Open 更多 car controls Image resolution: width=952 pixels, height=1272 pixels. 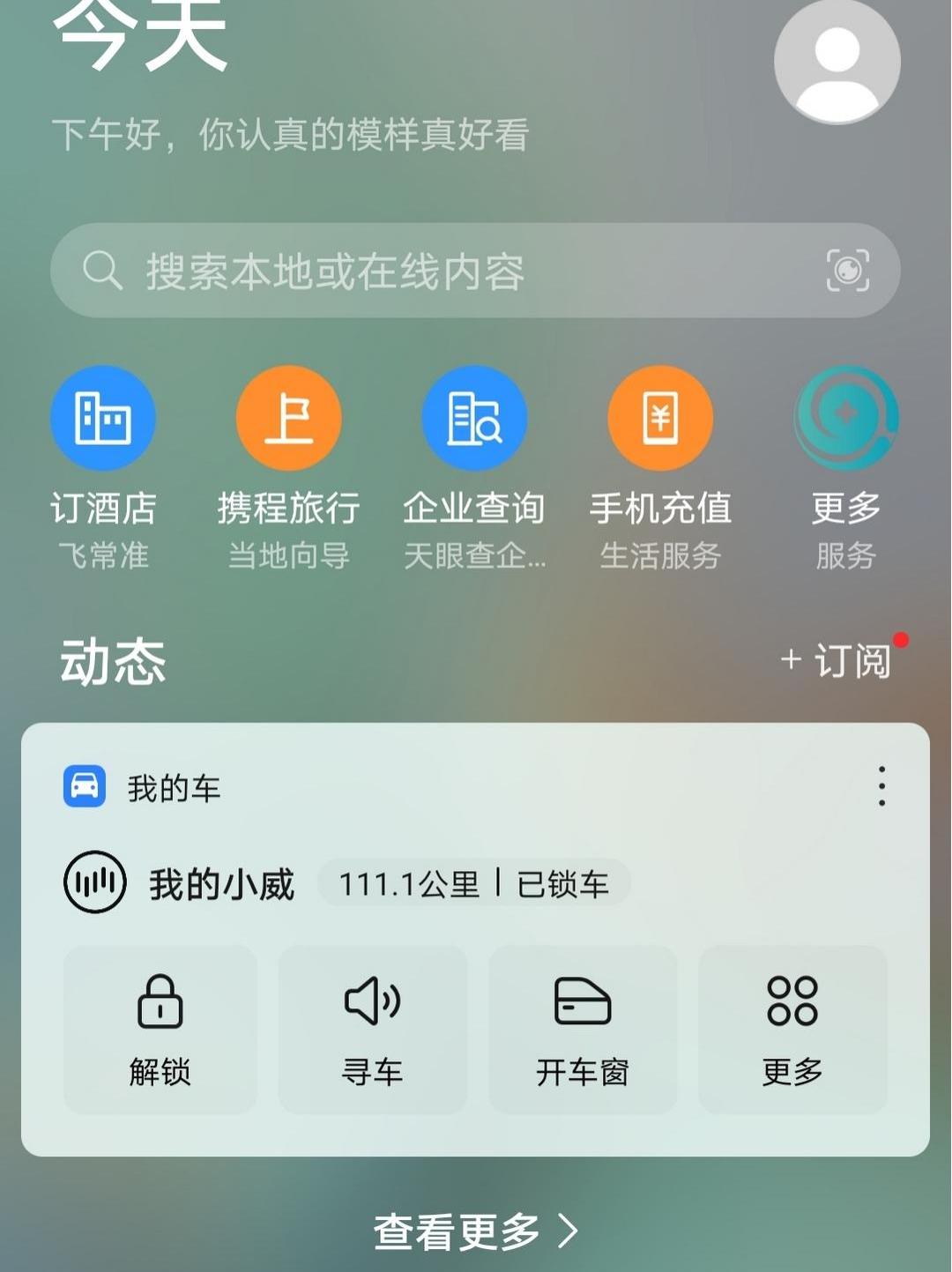pos(792,1030)
